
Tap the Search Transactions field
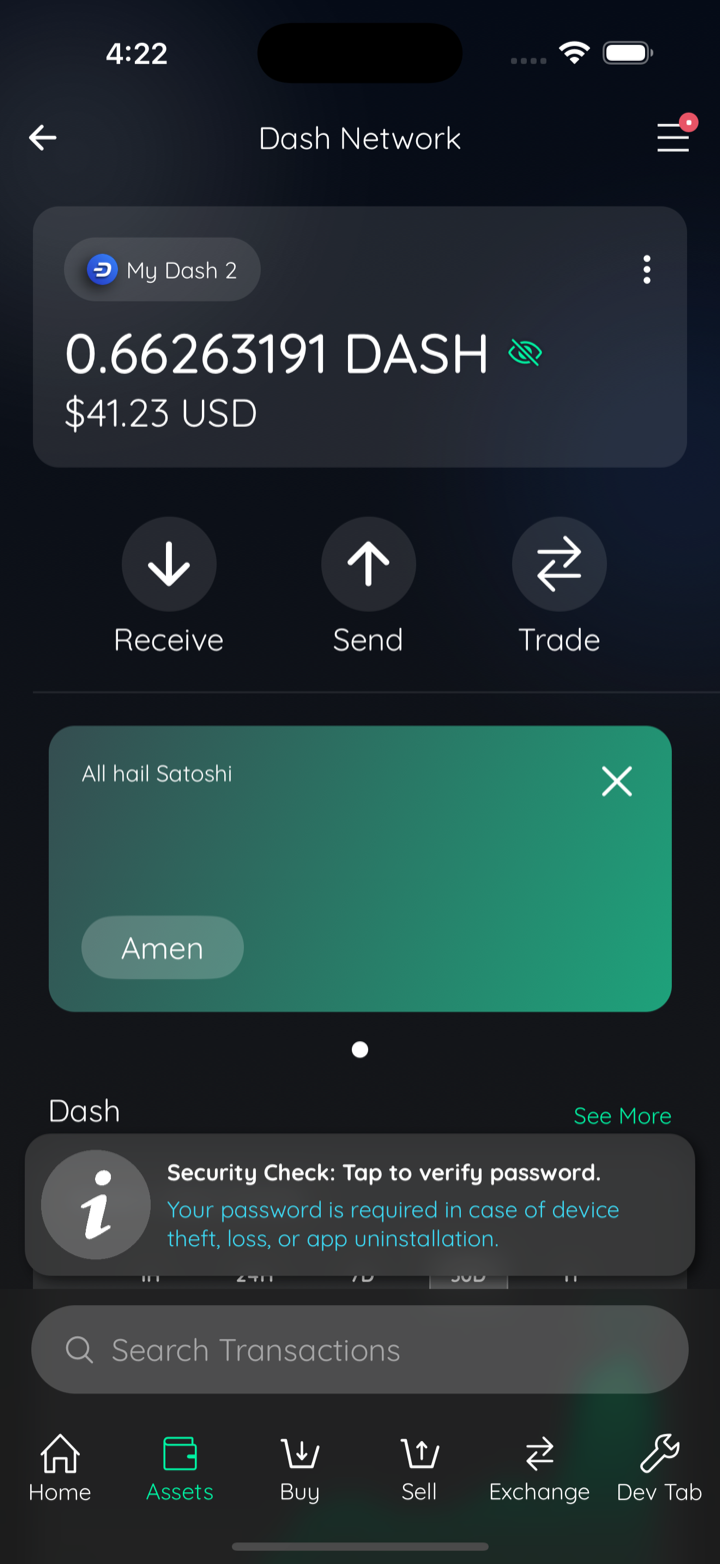point(360,1350)
